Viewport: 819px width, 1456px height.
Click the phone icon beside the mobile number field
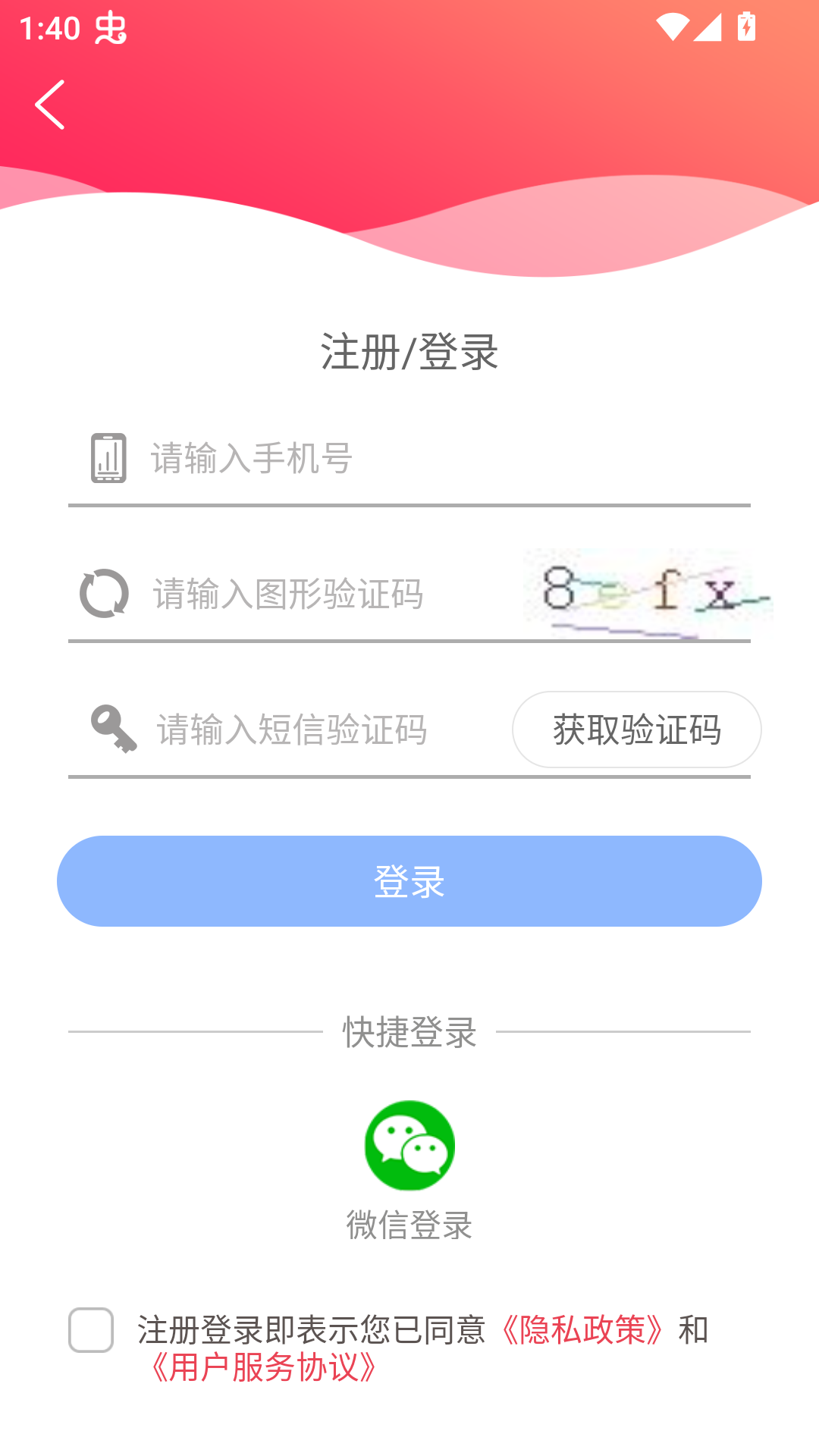tap(107, 457)
